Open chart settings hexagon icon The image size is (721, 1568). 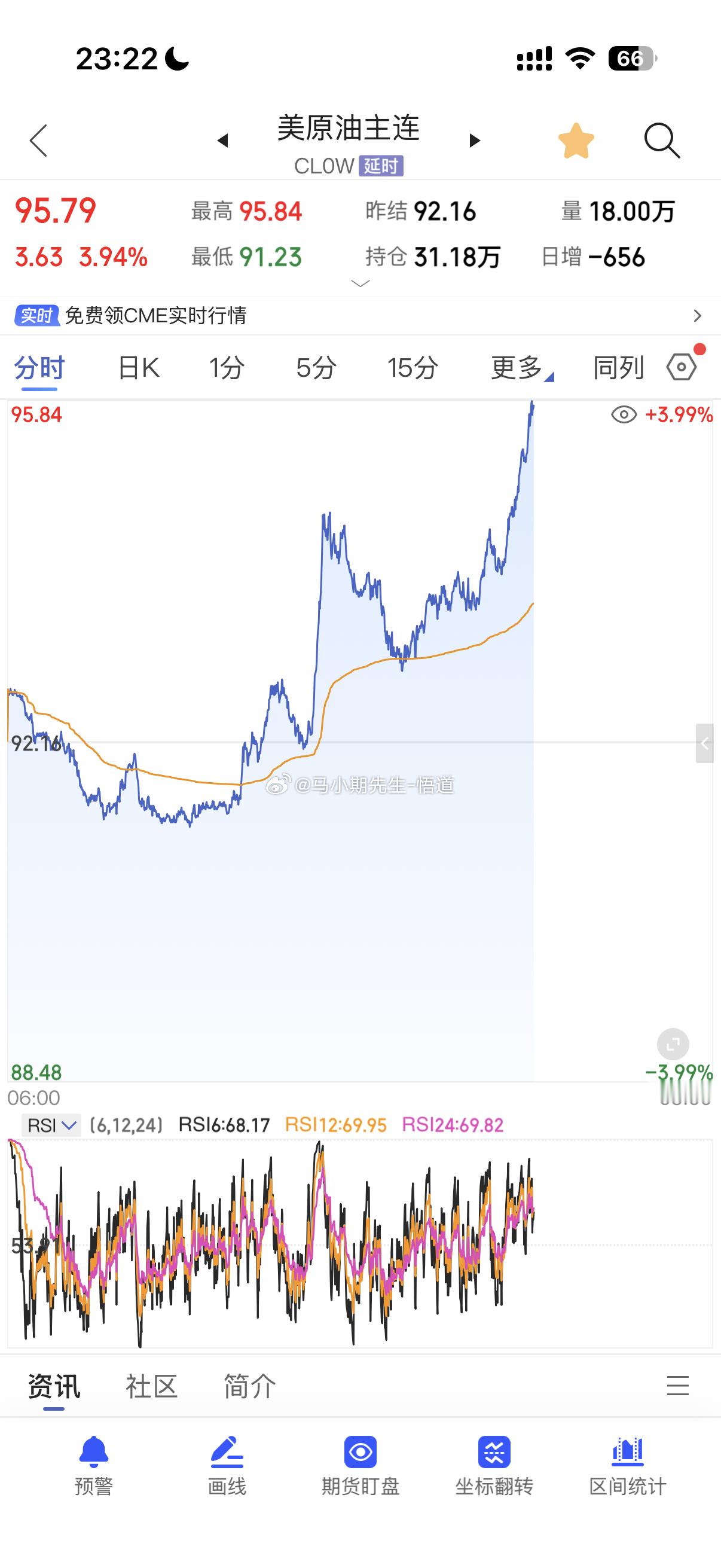[x=682, y=367]
